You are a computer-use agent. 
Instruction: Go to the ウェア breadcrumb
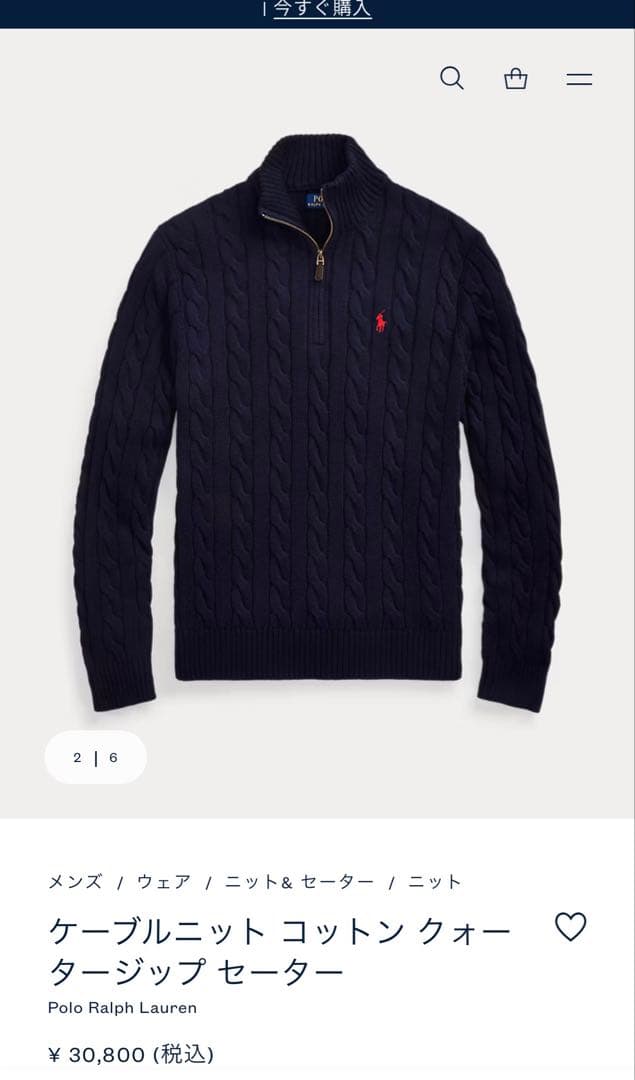coord(163,882)
